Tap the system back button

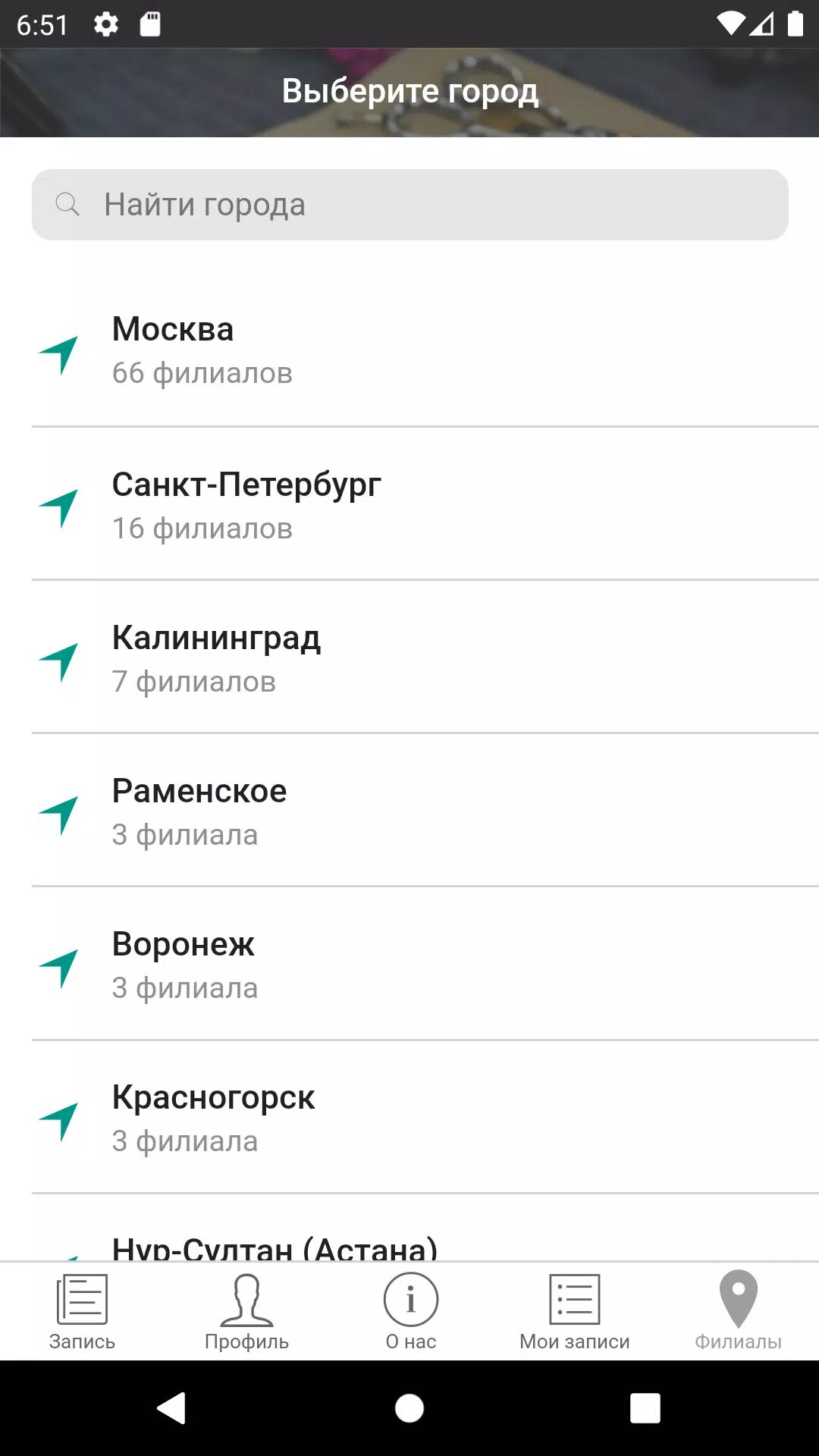pyautogui.click(x=172, y=1408)
